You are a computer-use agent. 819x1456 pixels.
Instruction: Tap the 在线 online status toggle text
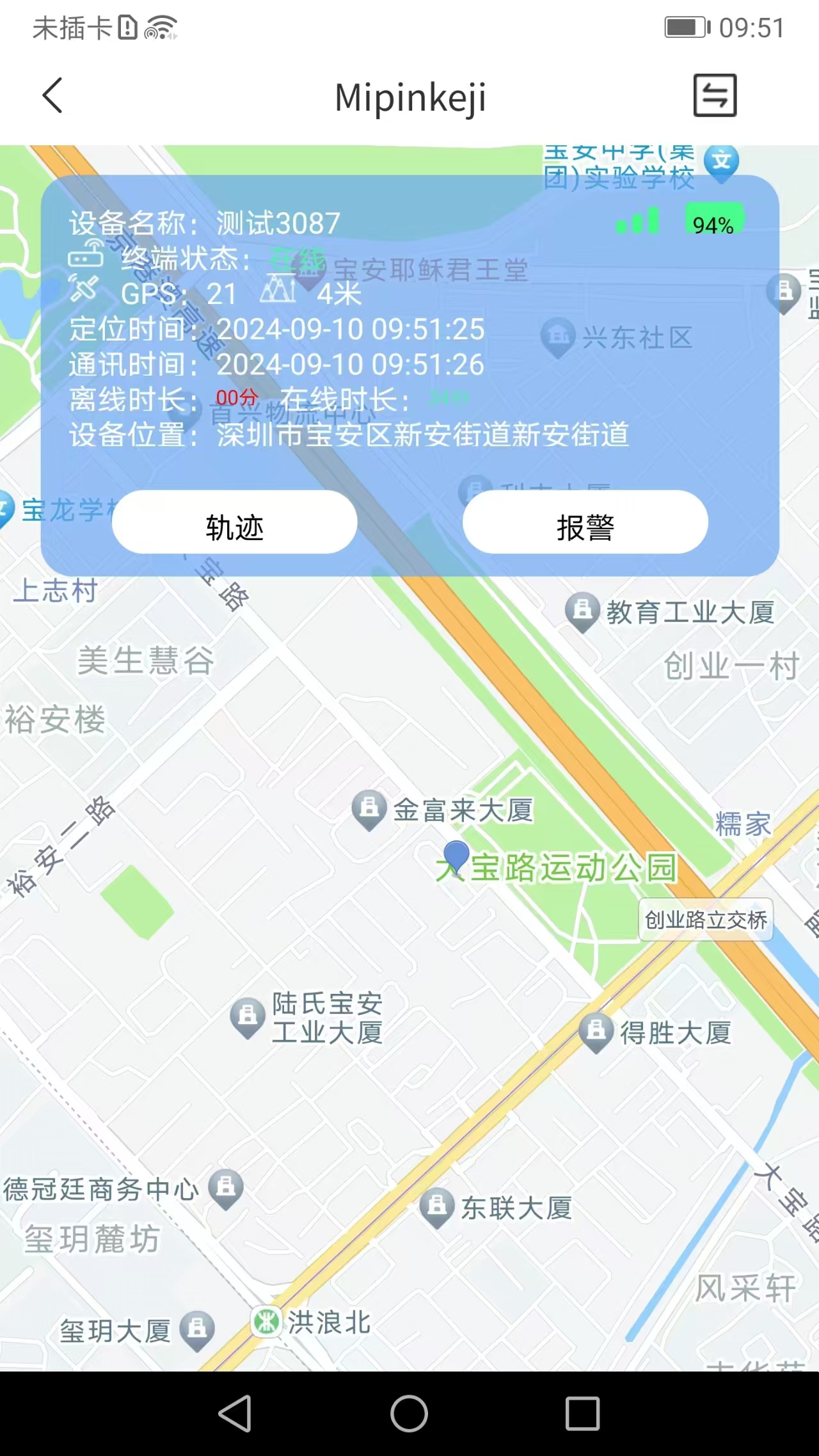click(x=298, y=259)
